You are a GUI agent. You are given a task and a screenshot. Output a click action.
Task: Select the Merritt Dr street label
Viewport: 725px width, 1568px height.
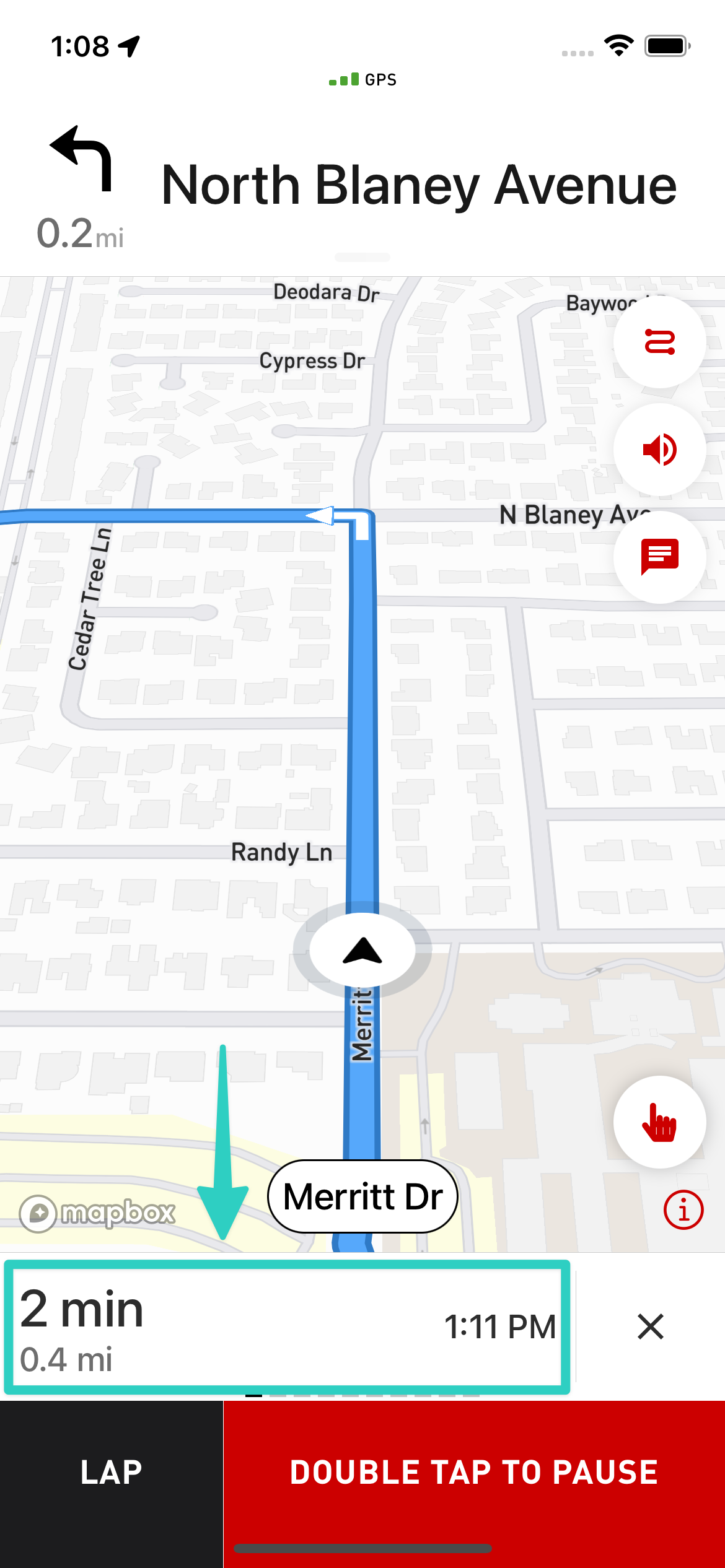(x=362, y=1196)
